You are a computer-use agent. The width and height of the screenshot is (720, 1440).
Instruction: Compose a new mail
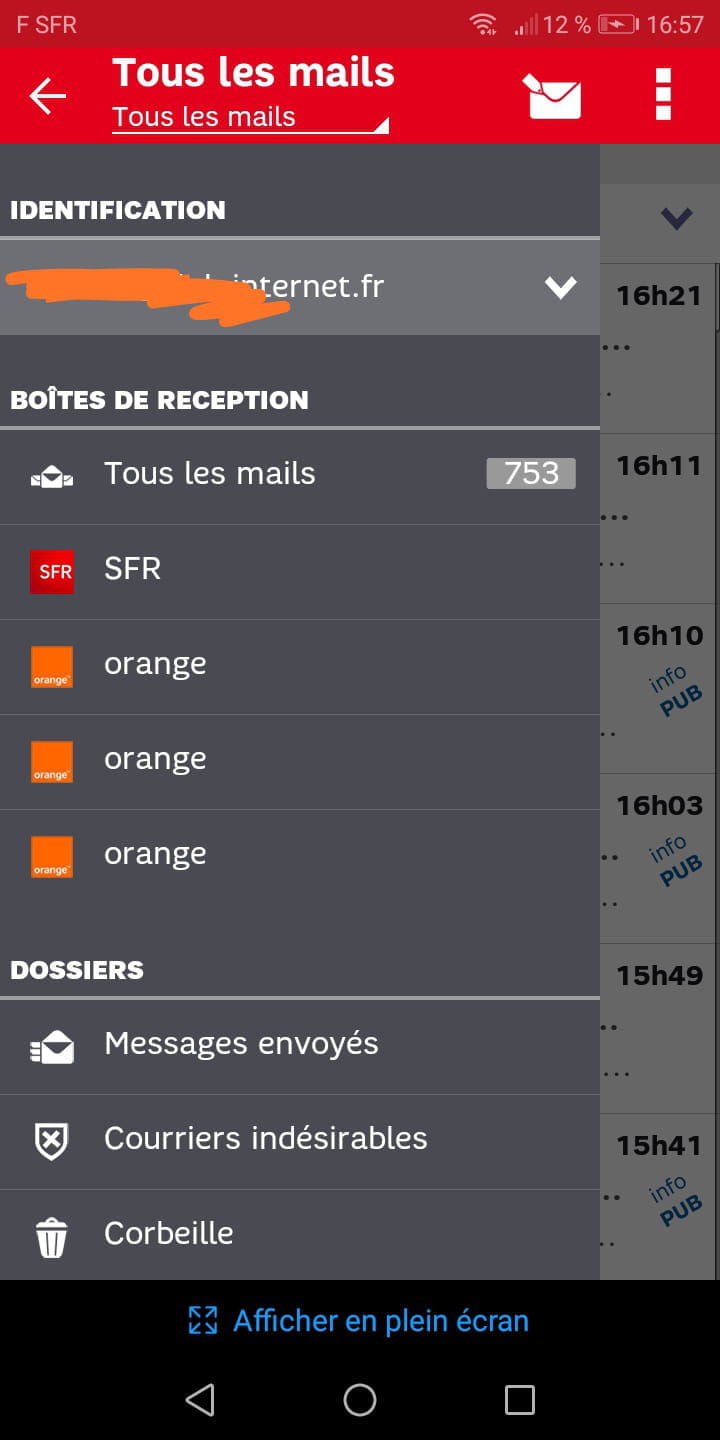click(x=552, y=96)
